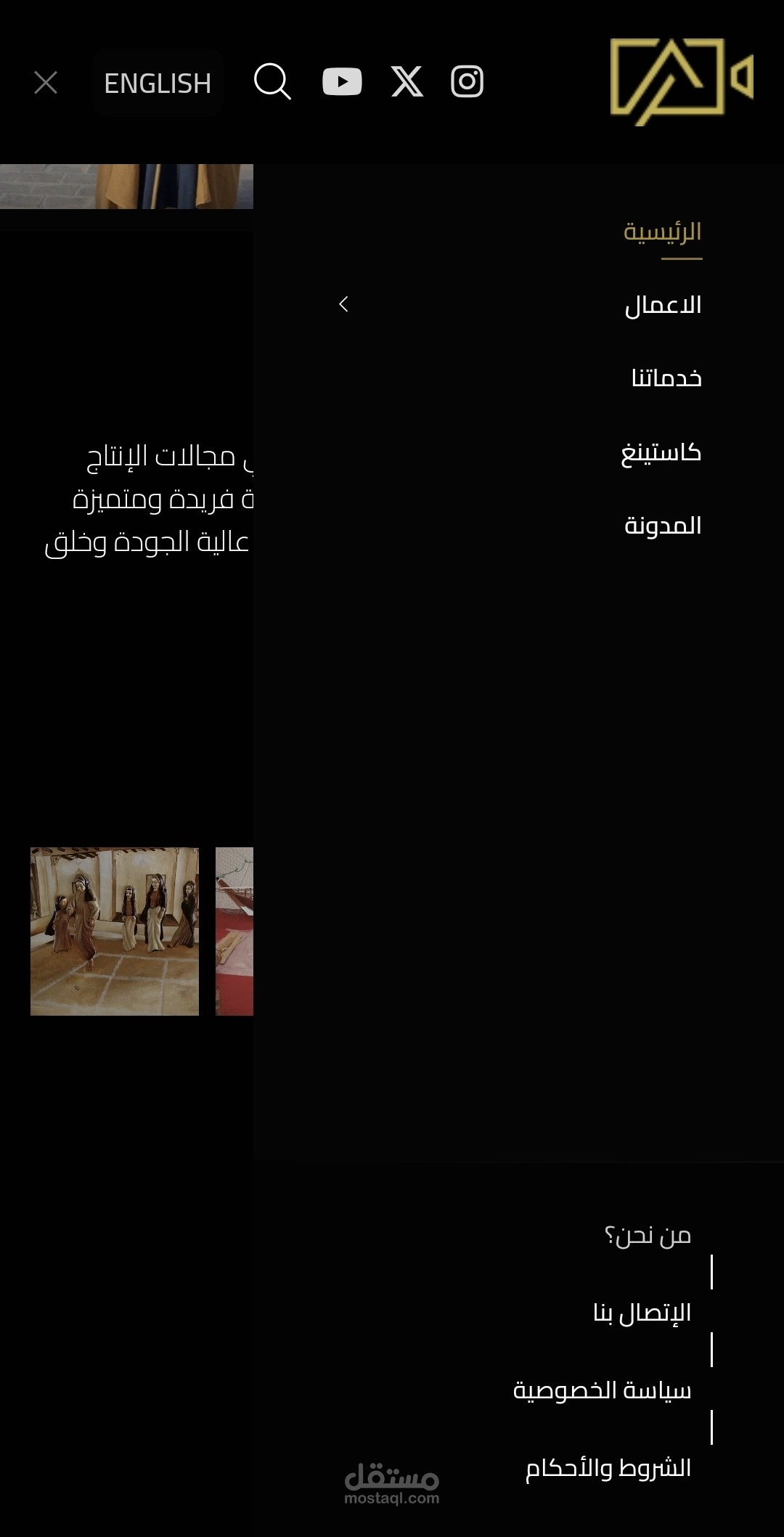Image resolution: width=784 pixels, height=1537 pixels.
Task: View سياسة الخصوصية privacy policy
Action: click(603, 1390)
